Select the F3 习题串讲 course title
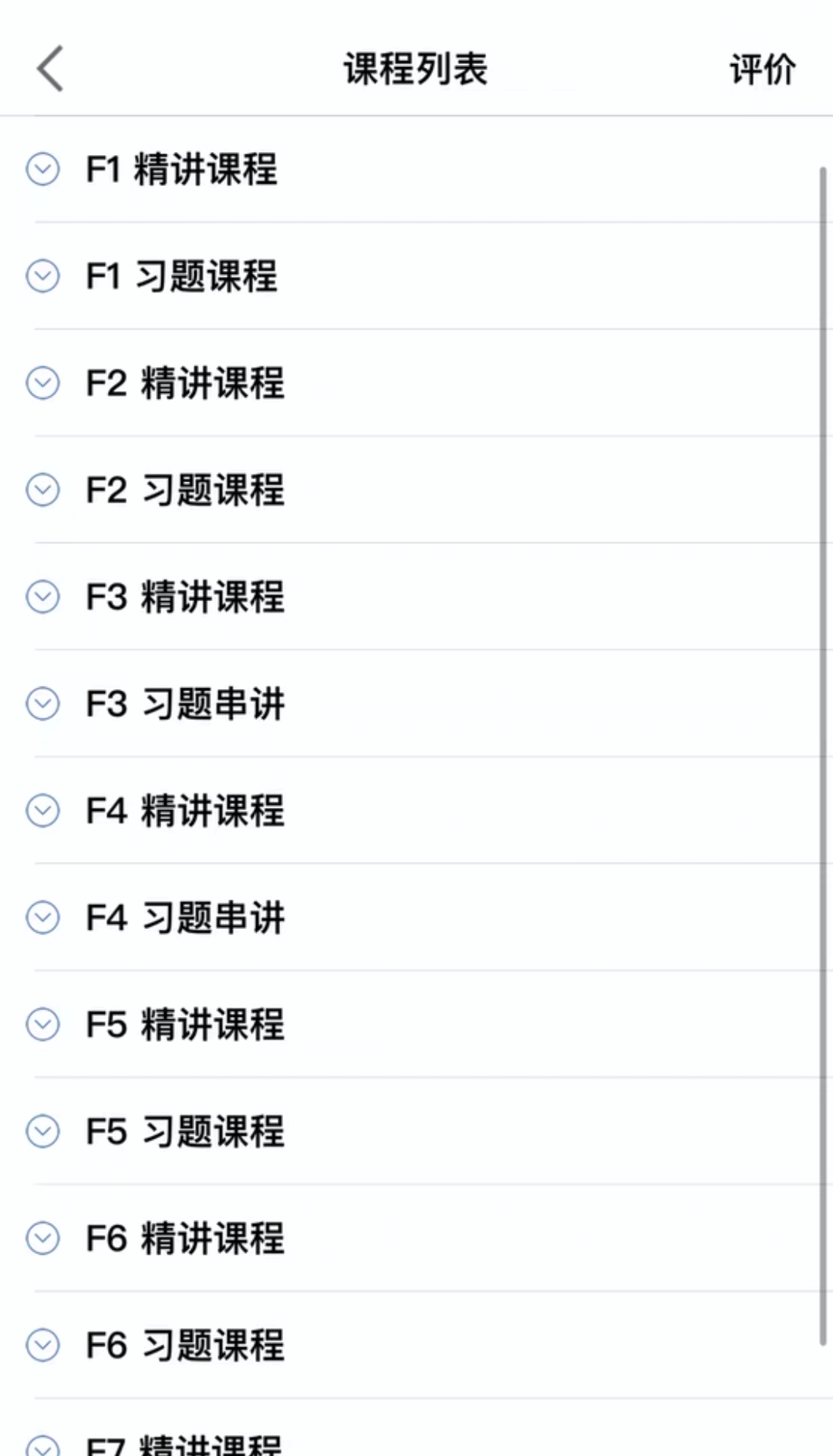The height and width of the screenshot is (1456, 833). pos(185,704)
